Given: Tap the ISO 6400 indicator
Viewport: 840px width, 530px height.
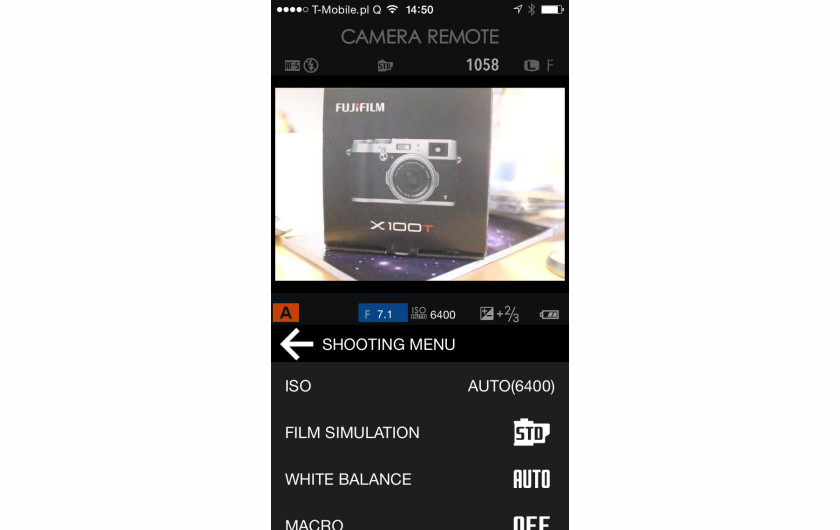Looking at the screenshot, I should pos(433,314).
